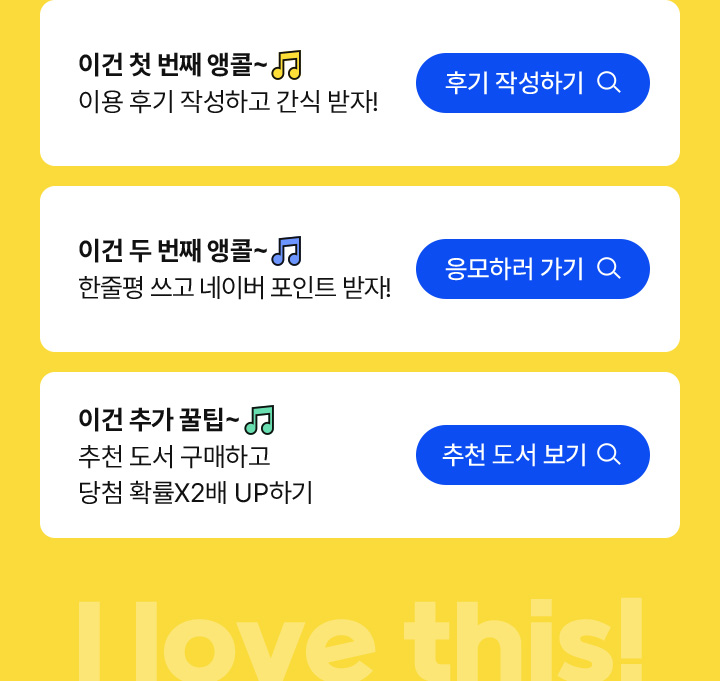Image resolution: width=720 pixels, height=681 pixels.
Task: Open 응모하러 가기 to enter the event
Action: pos(532,269)
